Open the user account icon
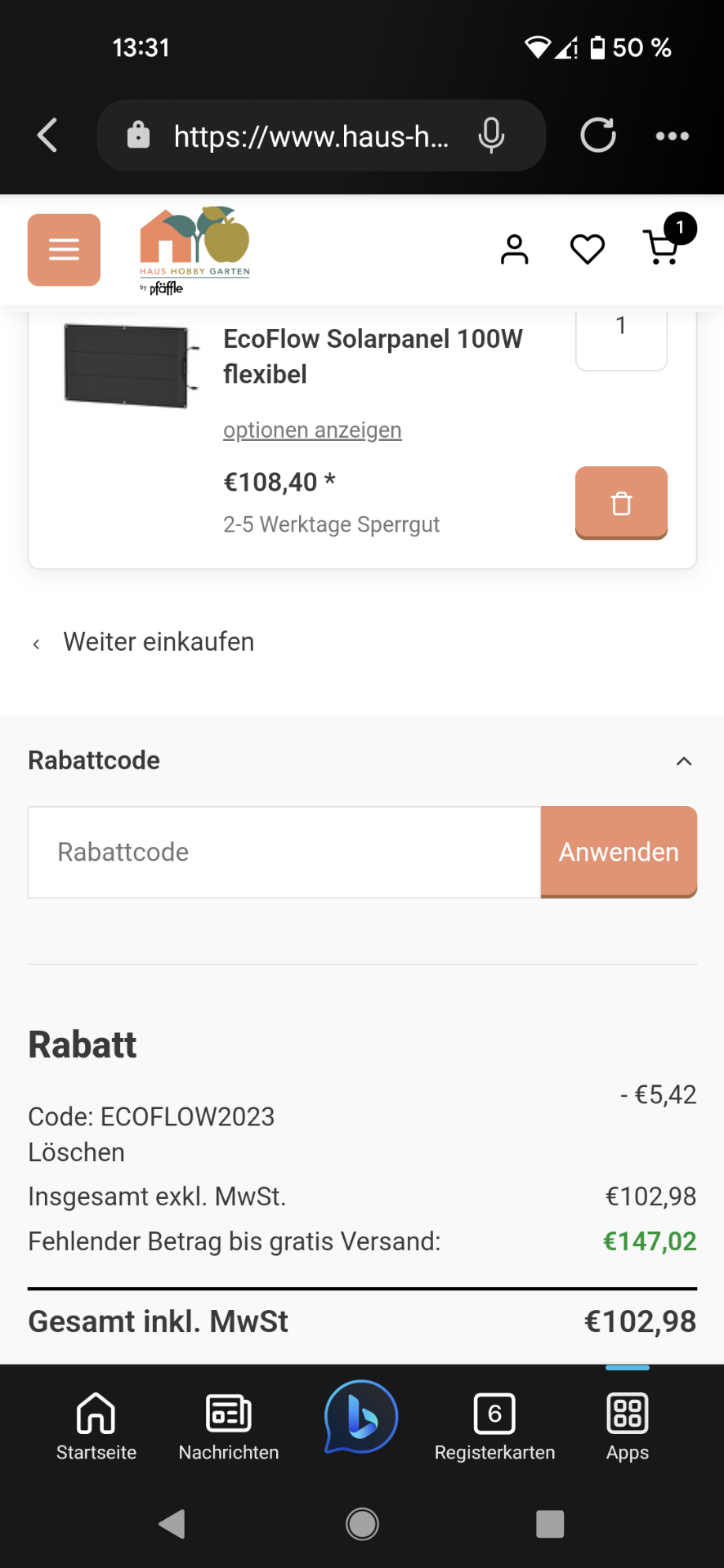 pos(515,249)
